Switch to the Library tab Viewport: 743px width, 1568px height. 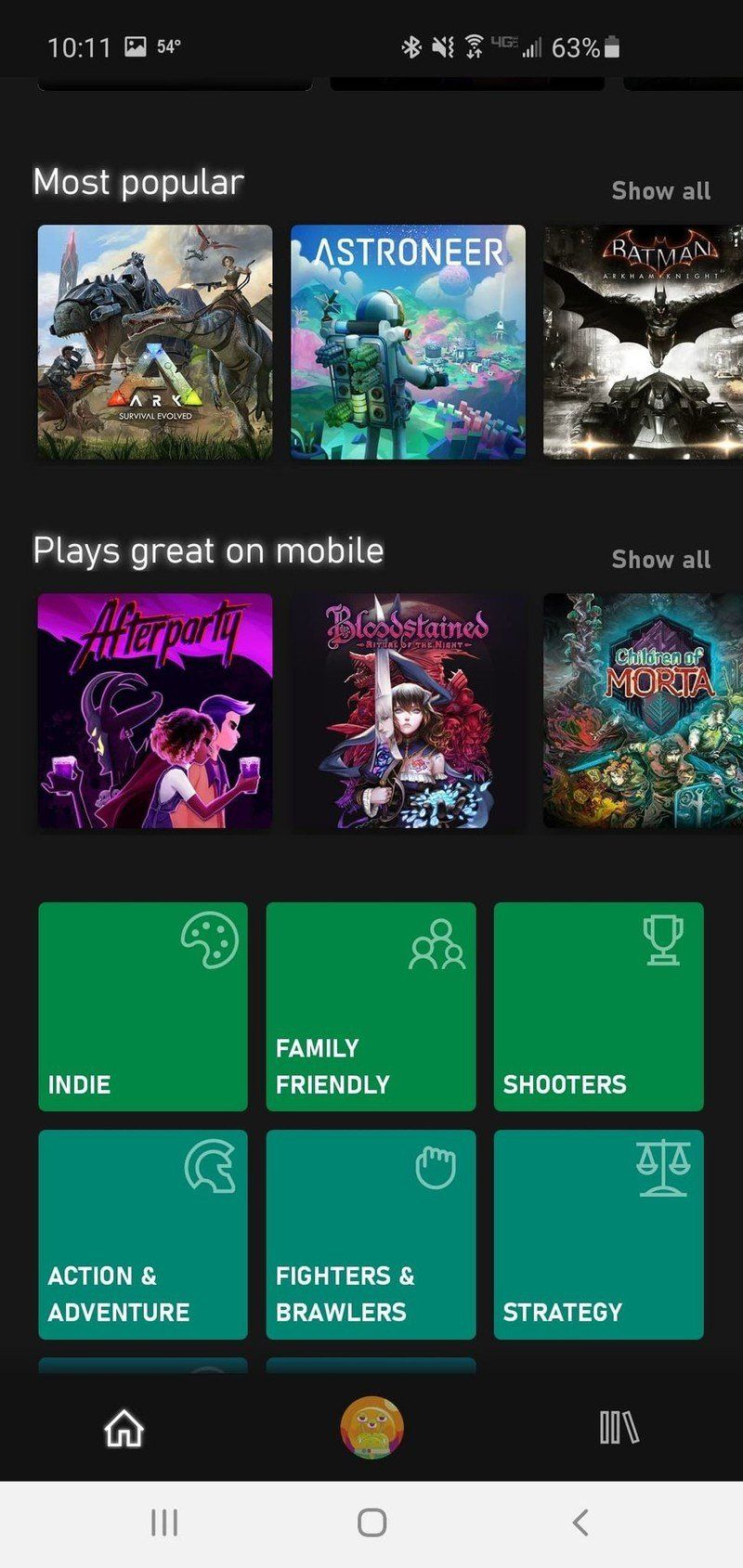tap(619, 1428)
